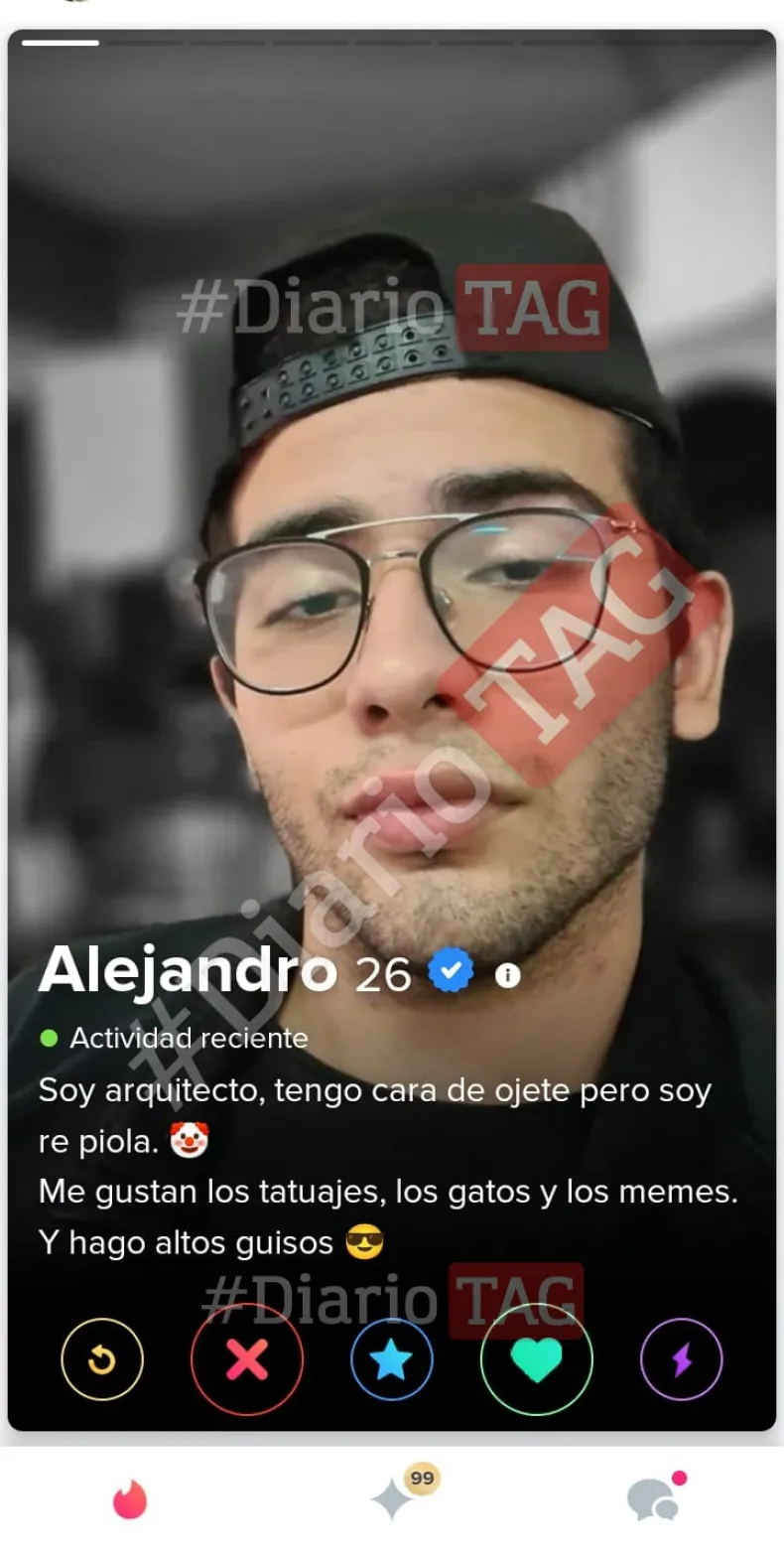Rewind the last swipe

click(102, 1359)
